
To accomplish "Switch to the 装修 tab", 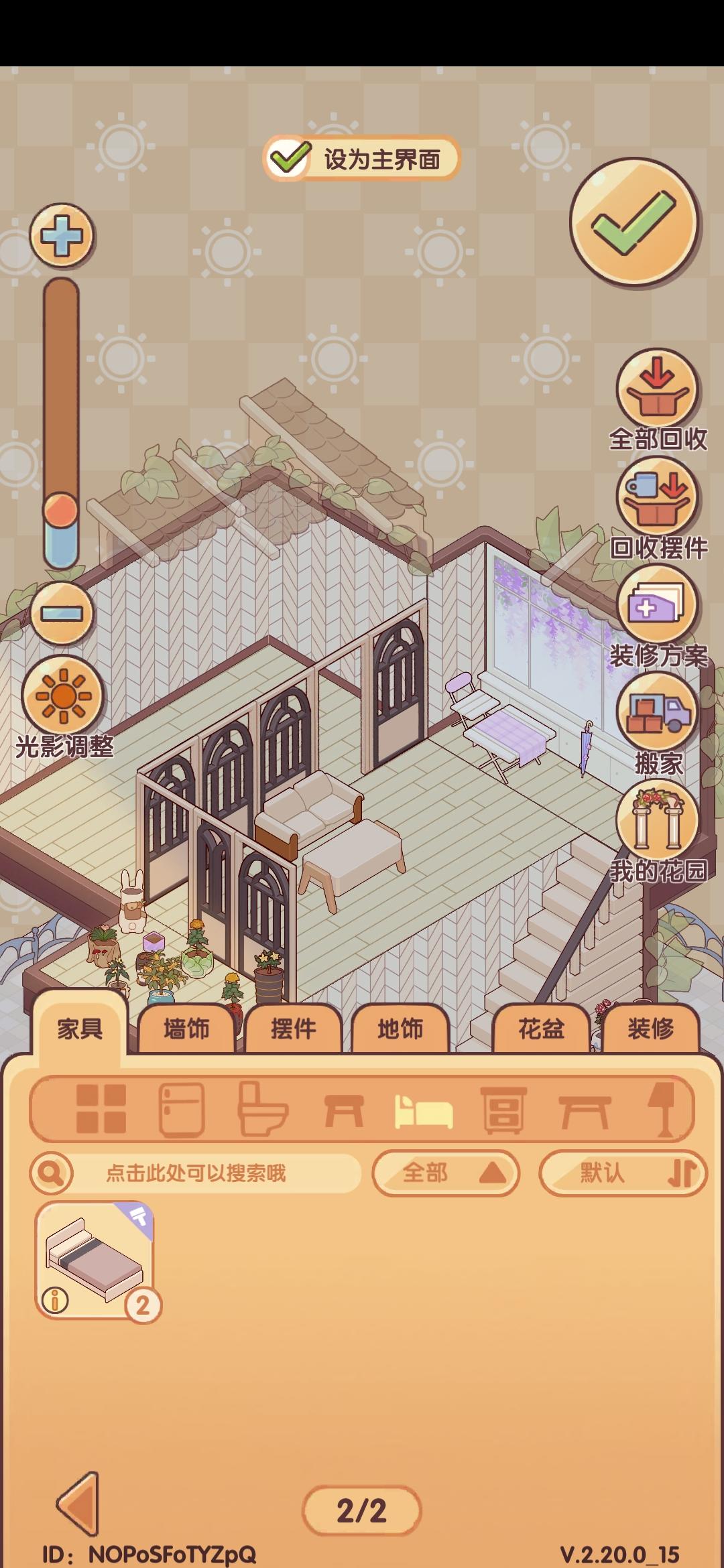I will click(x=650, y=1029).
